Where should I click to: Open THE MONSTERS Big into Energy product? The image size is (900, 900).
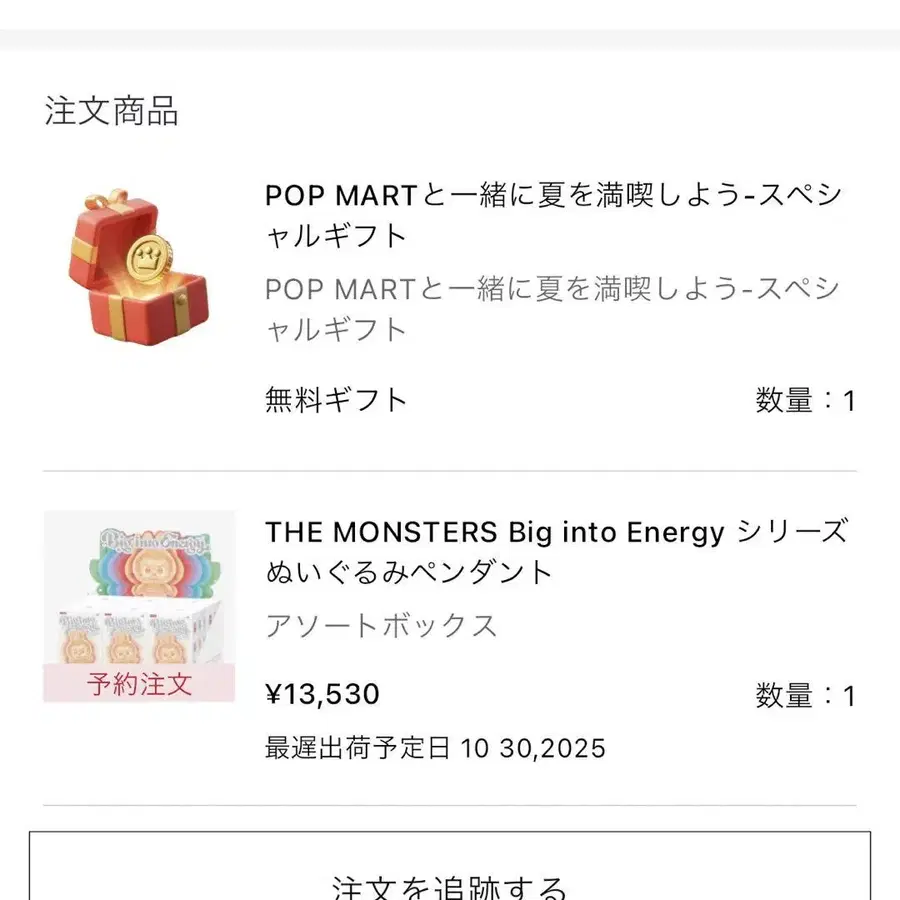pyautogui.click(x=555, y=551)
